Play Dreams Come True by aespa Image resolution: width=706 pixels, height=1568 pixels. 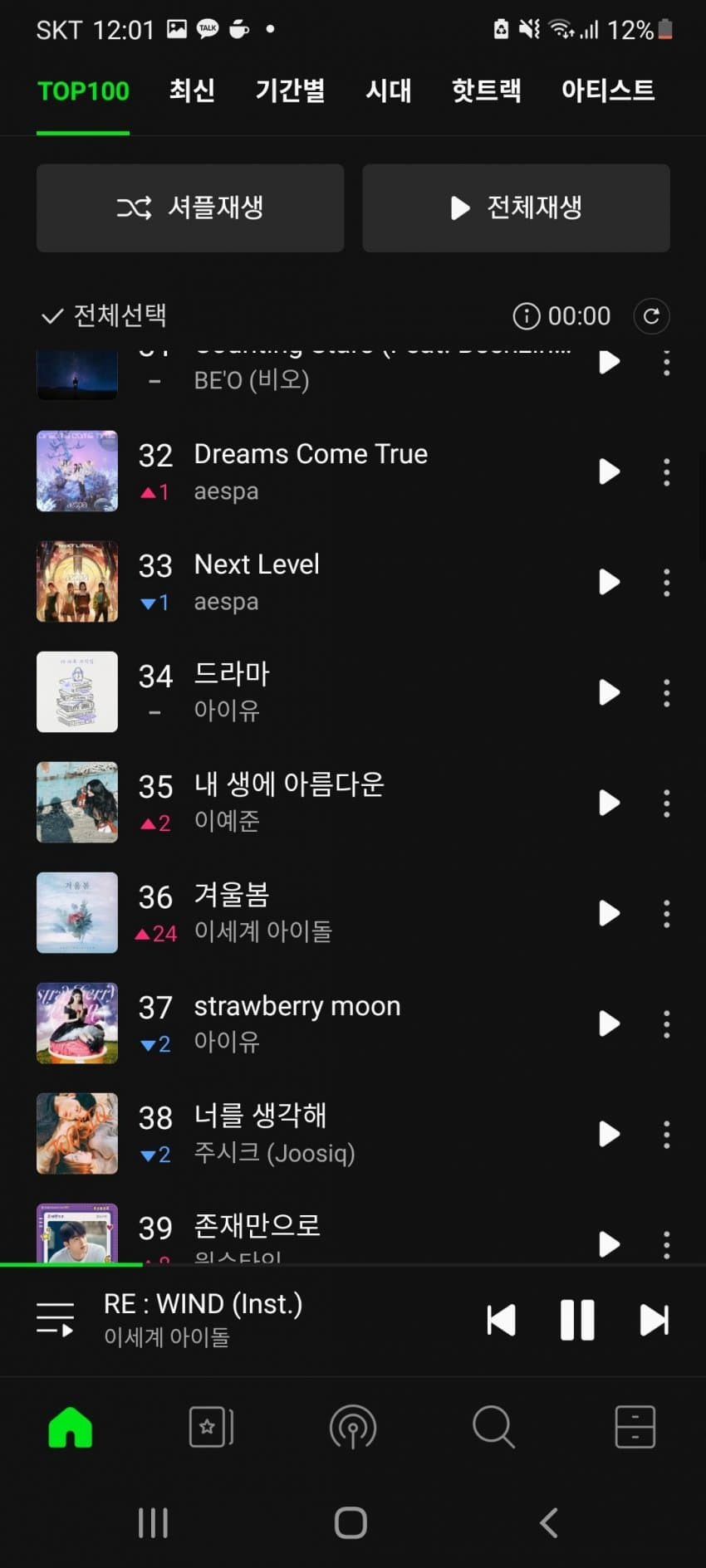[x=609, y=471]
